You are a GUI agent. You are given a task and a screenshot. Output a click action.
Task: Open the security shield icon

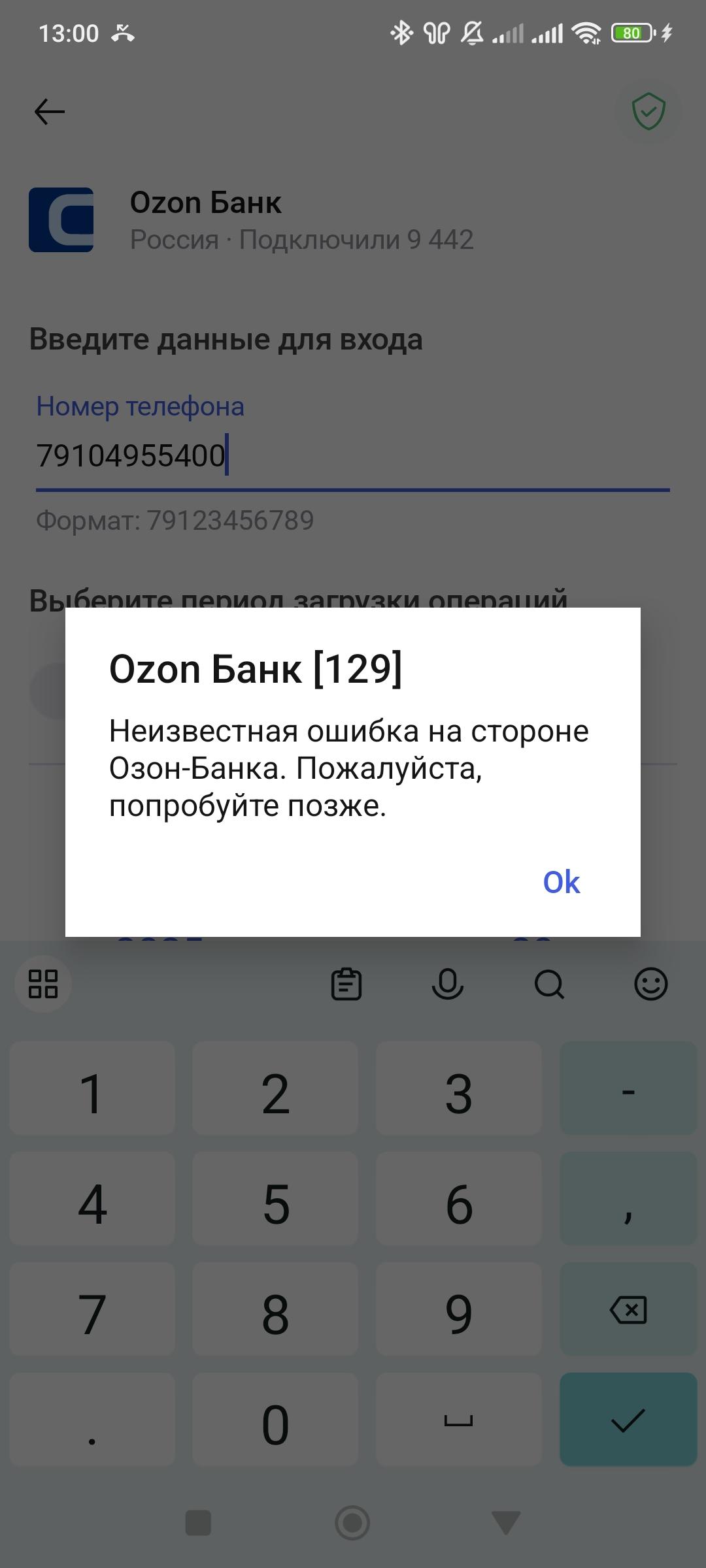tap(648, 112)
